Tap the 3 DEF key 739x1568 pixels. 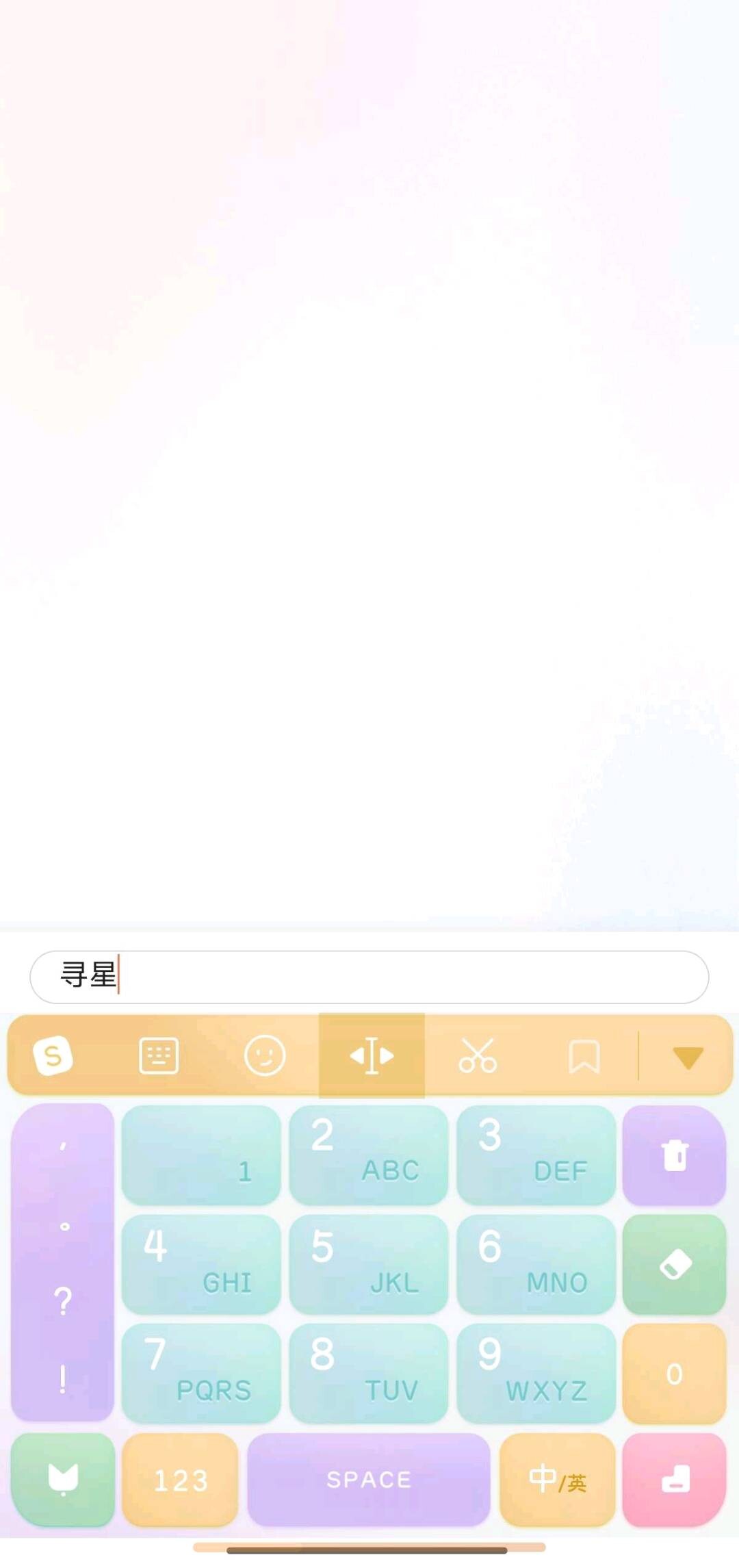(536, 1155)
